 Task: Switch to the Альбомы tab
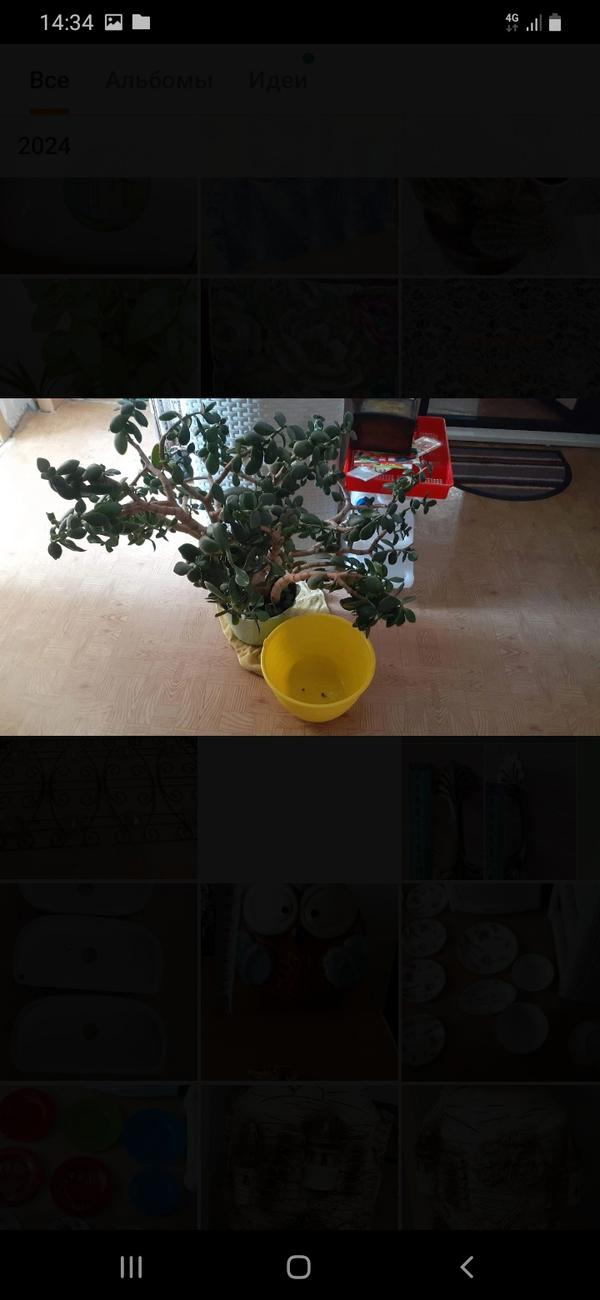pyautogui.click(x=159, y=81)
